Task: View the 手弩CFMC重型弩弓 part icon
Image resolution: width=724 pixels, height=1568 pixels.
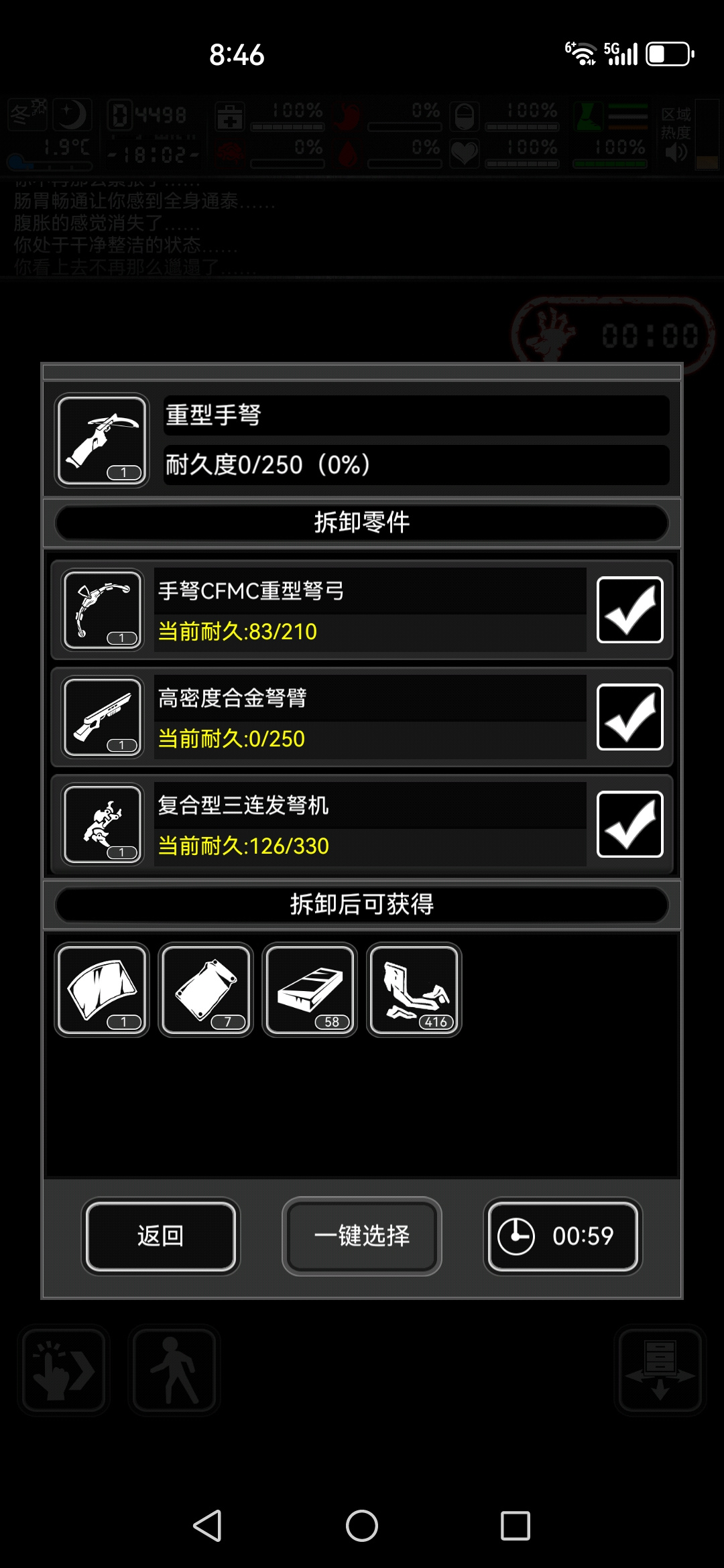Action: (x=103, y=610)
